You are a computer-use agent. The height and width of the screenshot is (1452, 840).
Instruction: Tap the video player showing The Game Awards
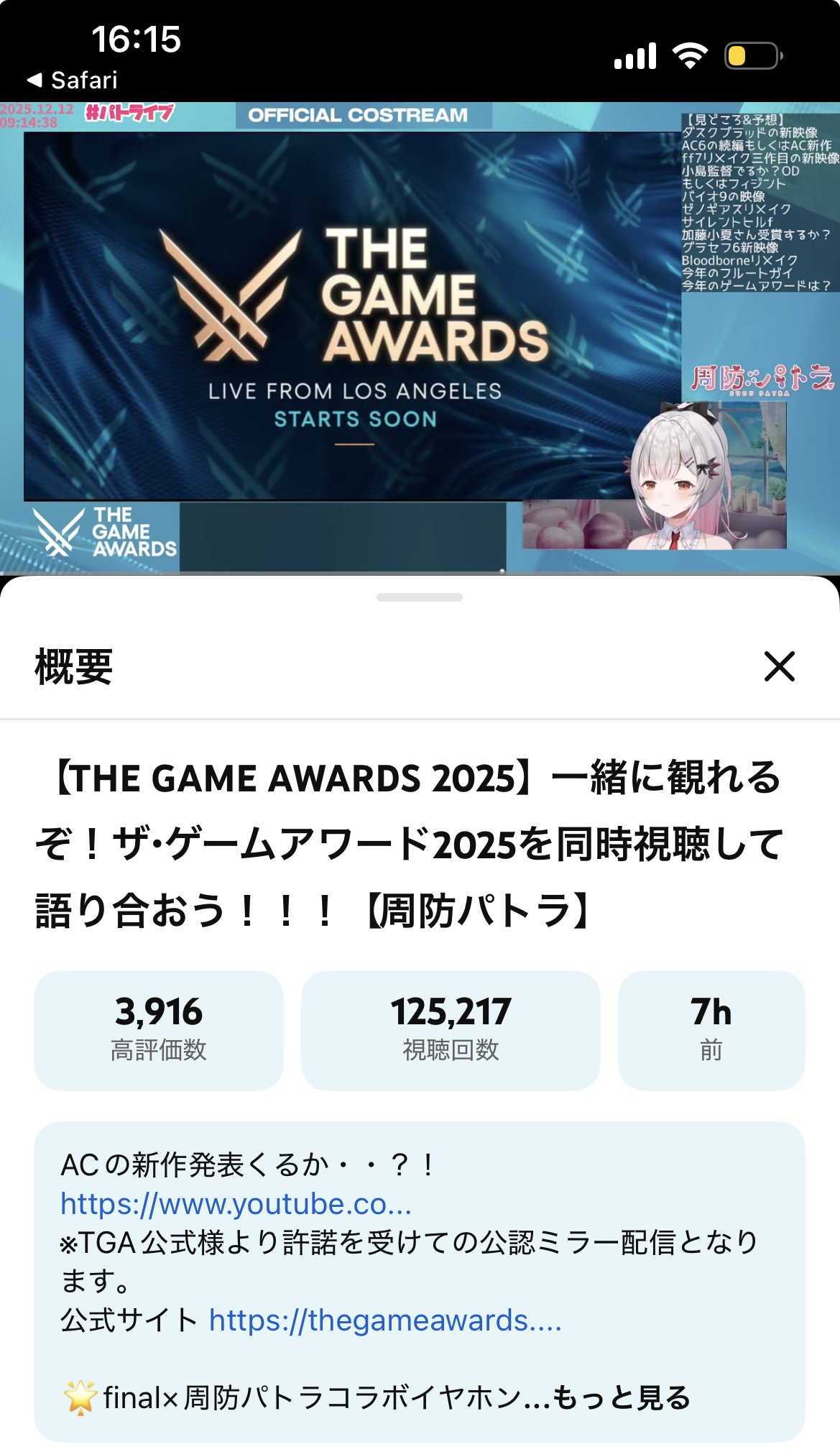click(420, 338)
